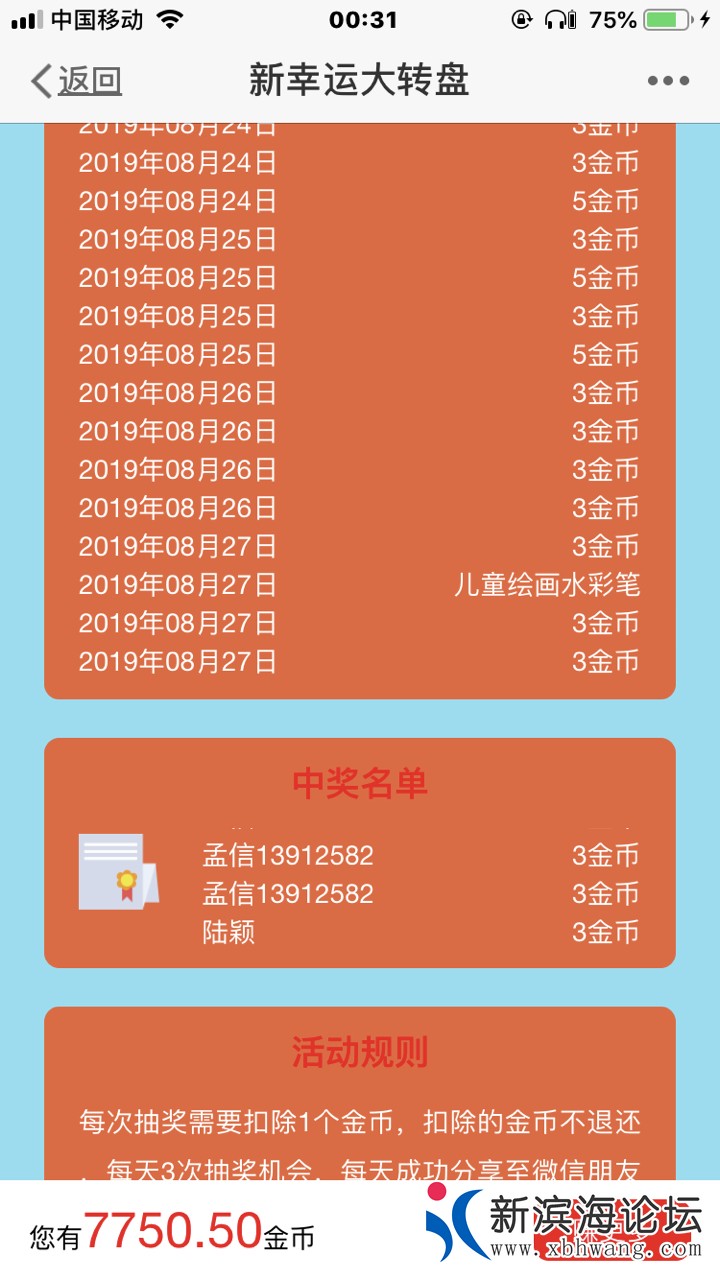Select the 孟信13912582 winner entry
720x1280 pixels.
coord(288,855)
